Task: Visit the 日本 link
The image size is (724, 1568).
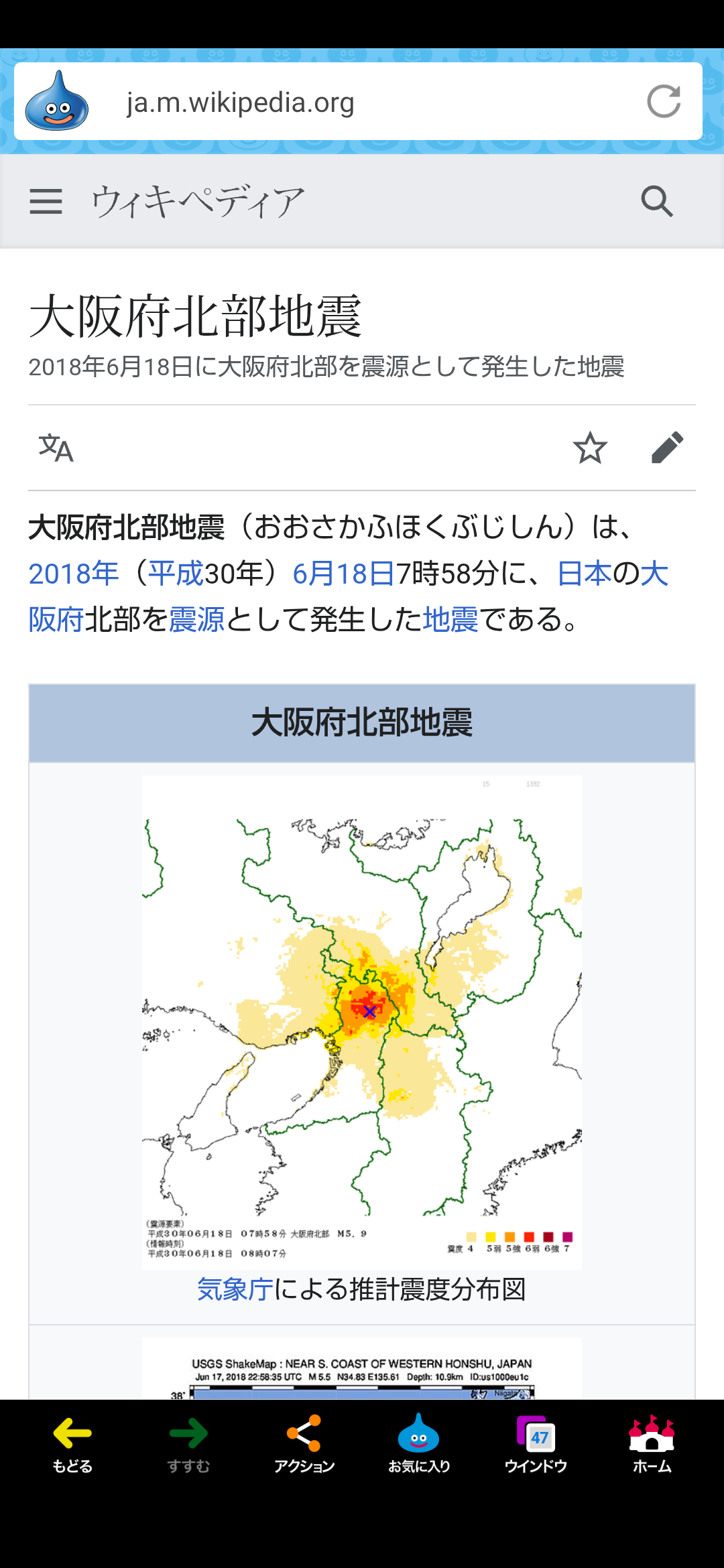Action: (x=584, y=574)
